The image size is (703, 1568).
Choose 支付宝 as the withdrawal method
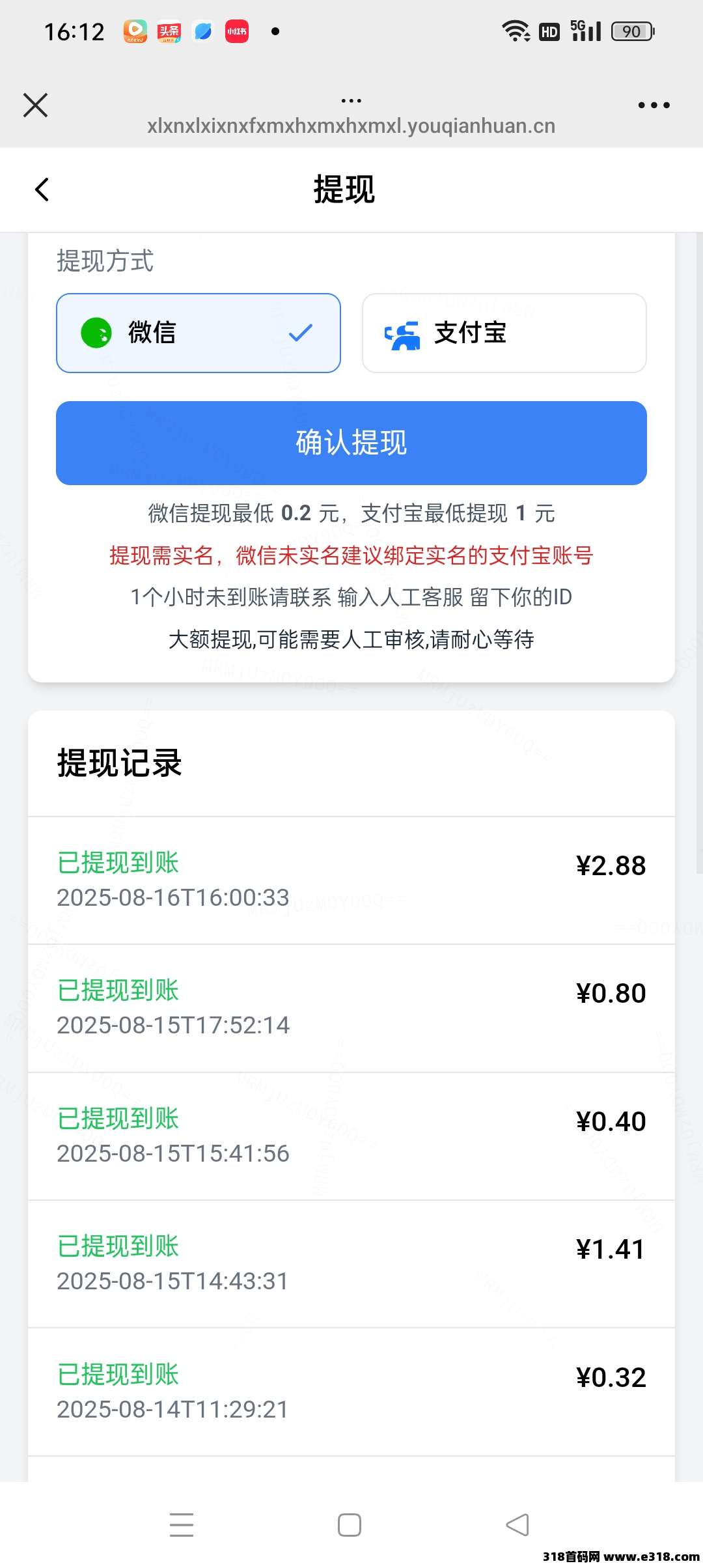click(504, 333)
